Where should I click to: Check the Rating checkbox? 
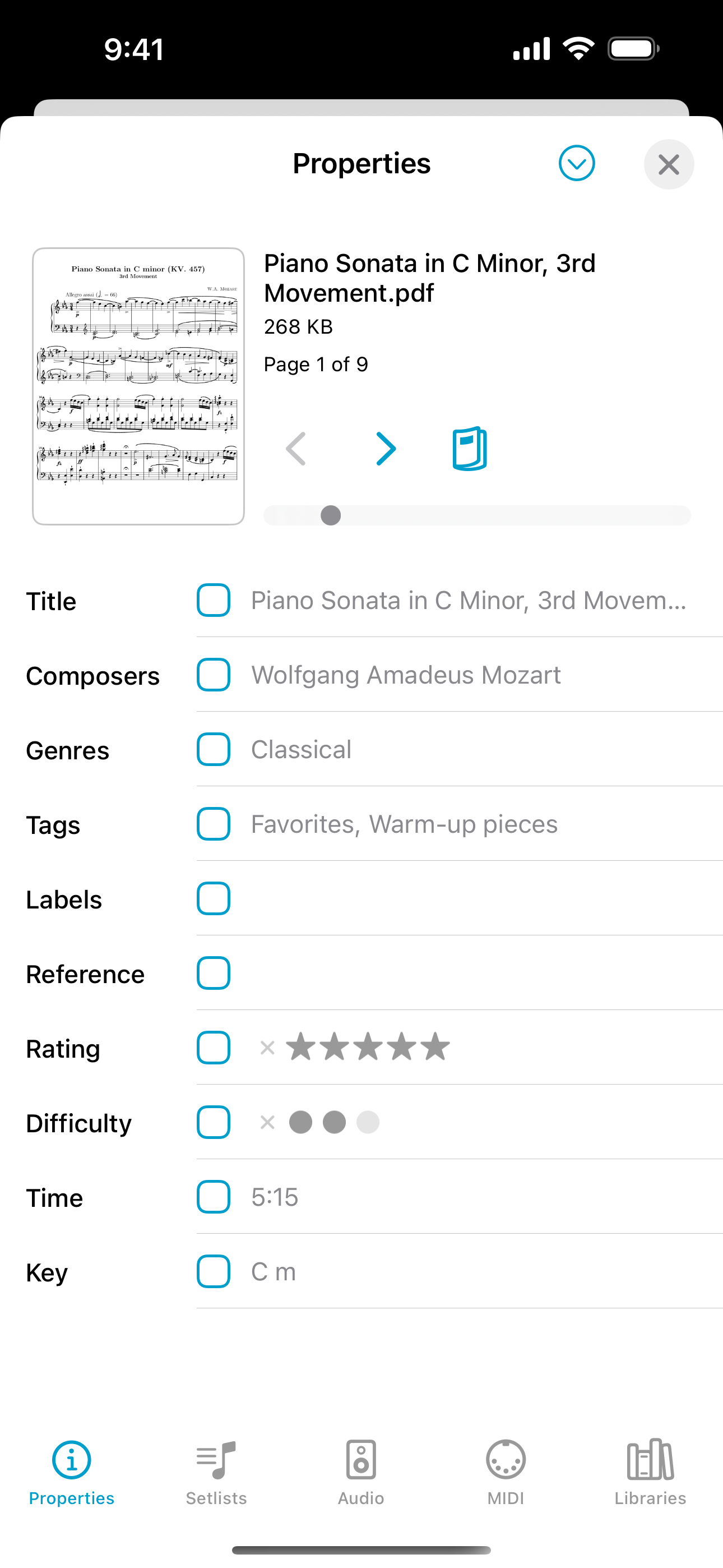(213, 1048)
